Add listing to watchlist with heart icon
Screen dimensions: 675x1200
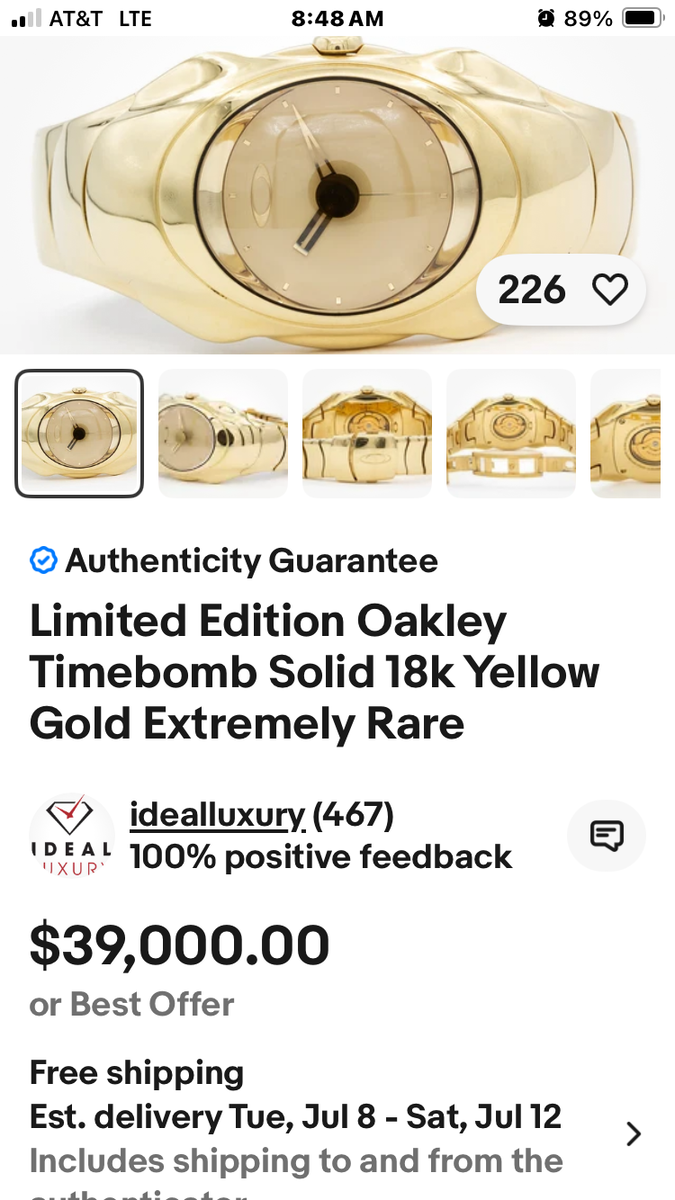pyautogui.click(x=609, y=290)
